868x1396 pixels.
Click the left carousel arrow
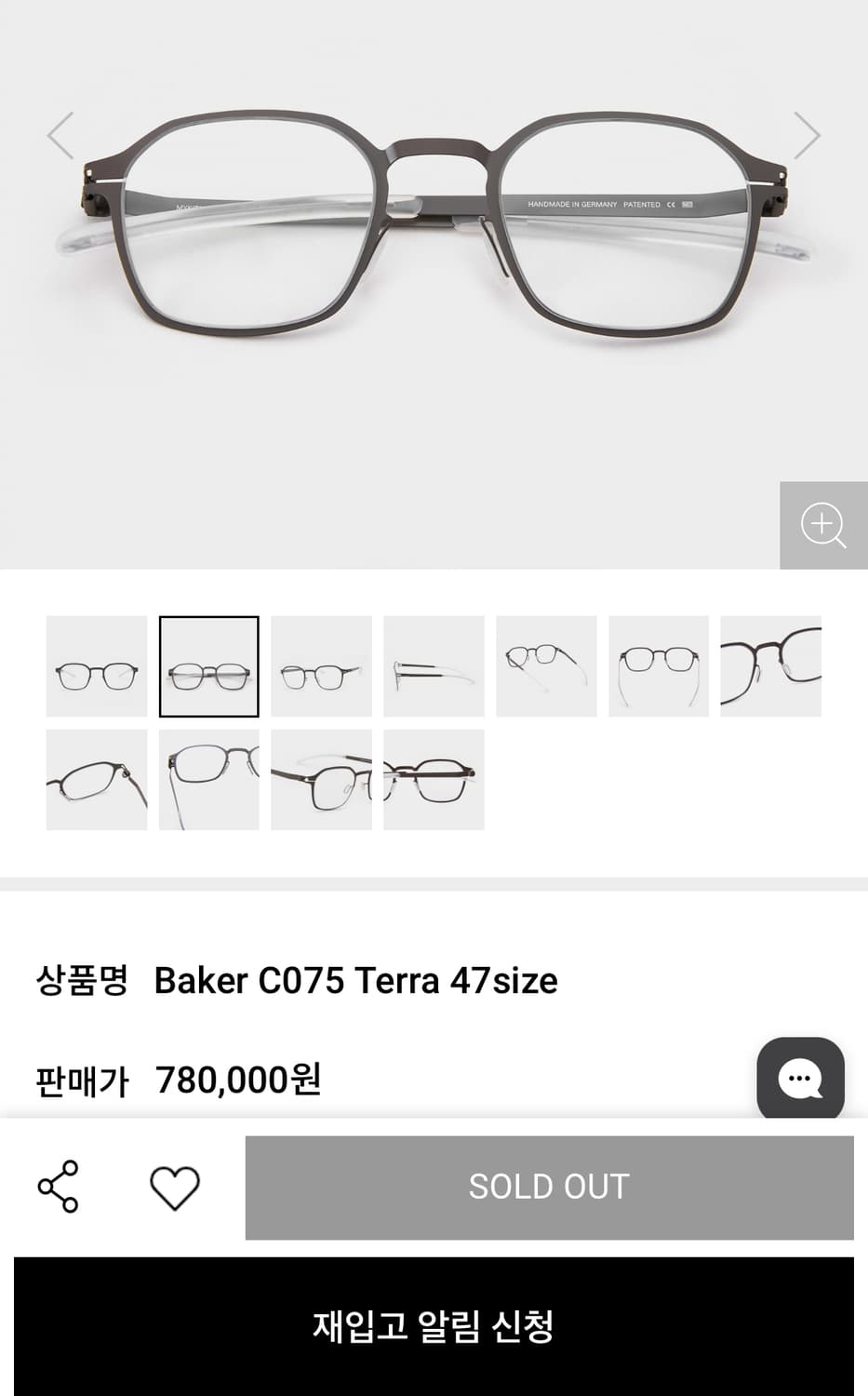pyautogui.click(x=60, y=135)
